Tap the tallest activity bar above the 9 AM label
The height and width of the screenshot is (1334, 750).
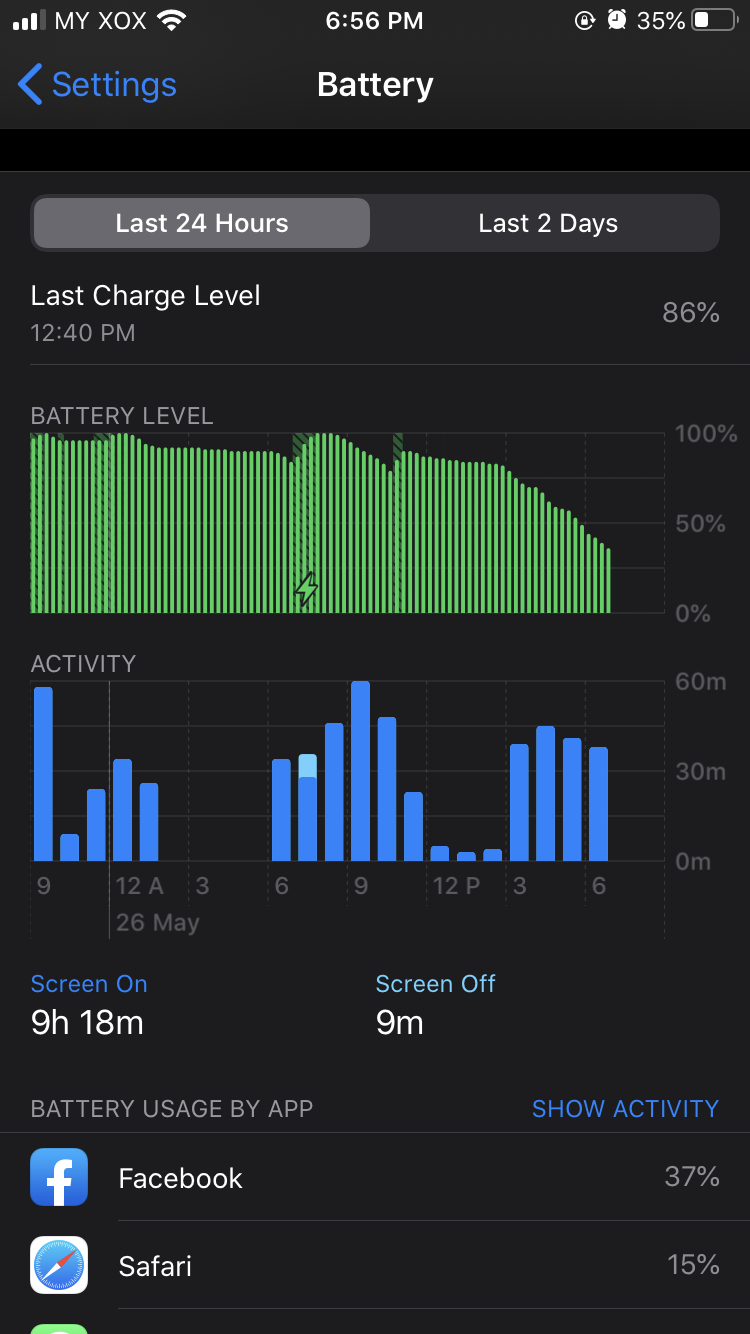[x=360, y=771]
